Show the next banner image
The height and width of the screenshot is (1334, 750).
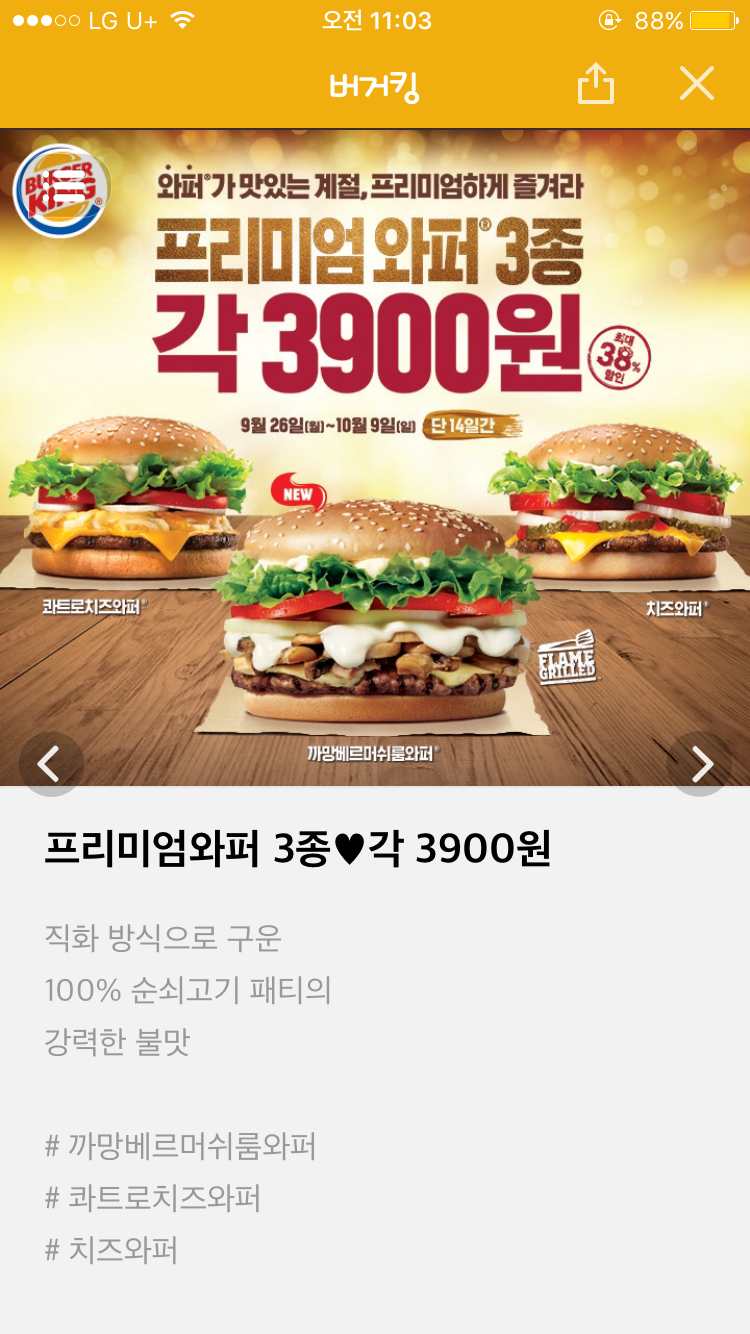[702, 764]
